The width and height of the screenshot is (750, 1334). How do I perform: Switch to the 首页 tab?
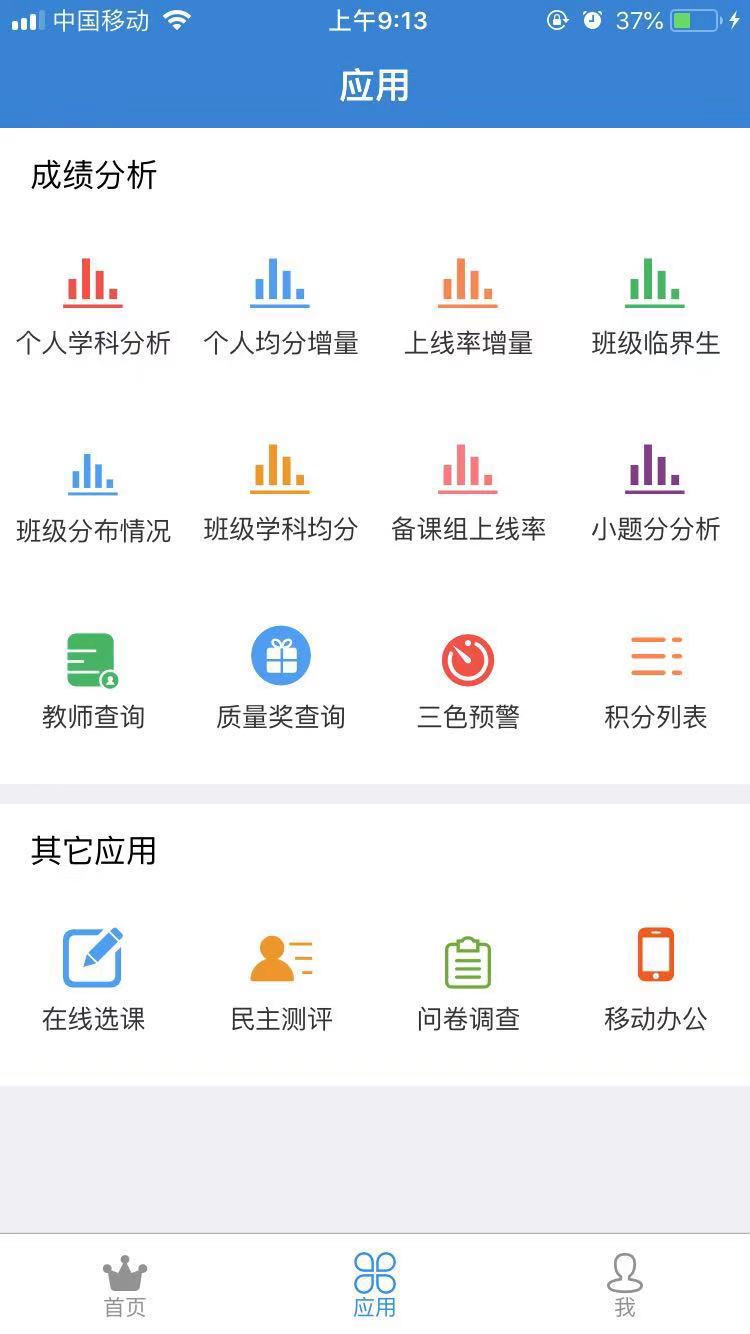tap(125, 1285)
